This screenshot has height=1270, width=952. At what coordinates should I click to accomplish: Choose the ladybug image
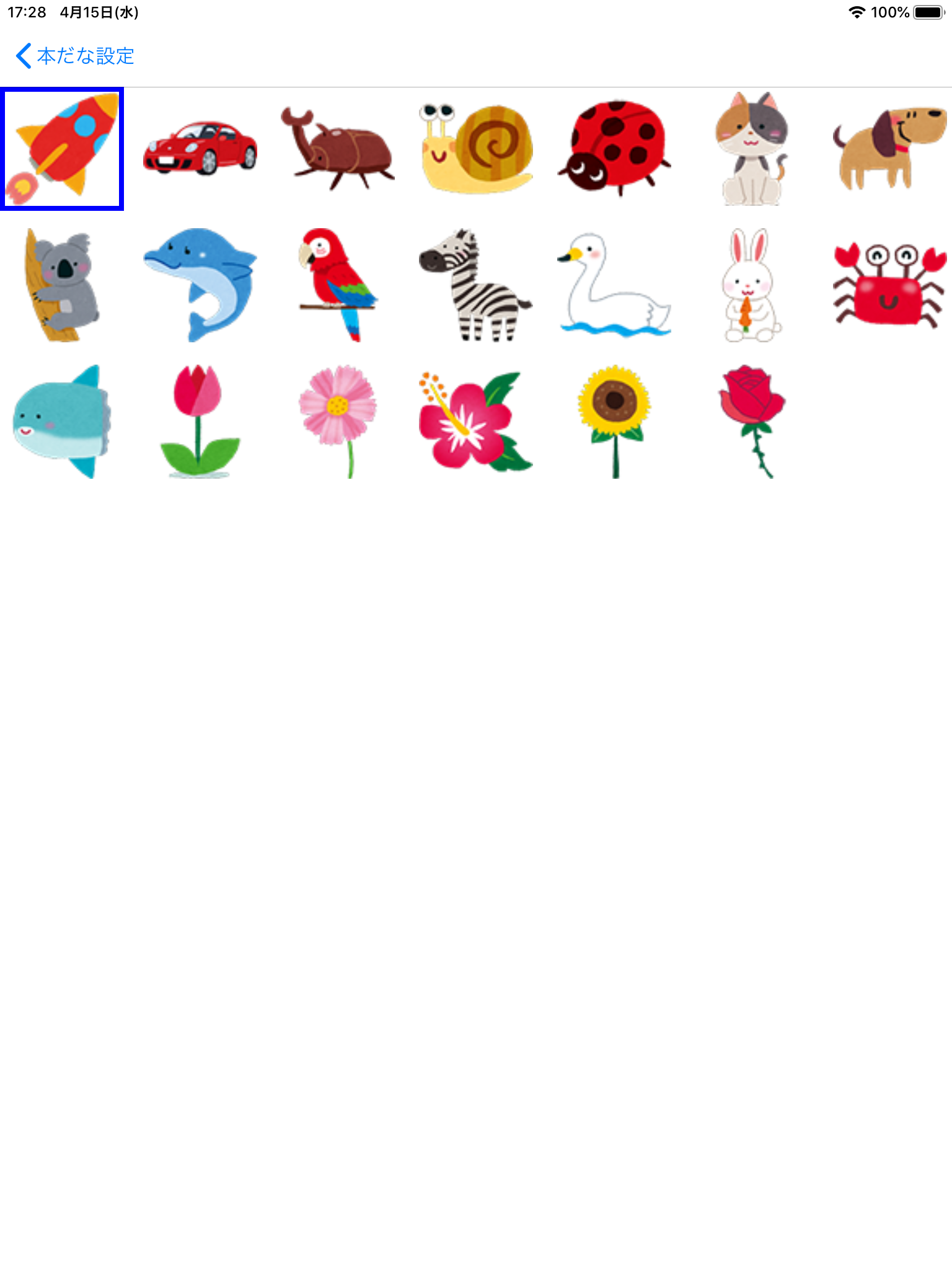pyautogui.click(x=614, y=149)
